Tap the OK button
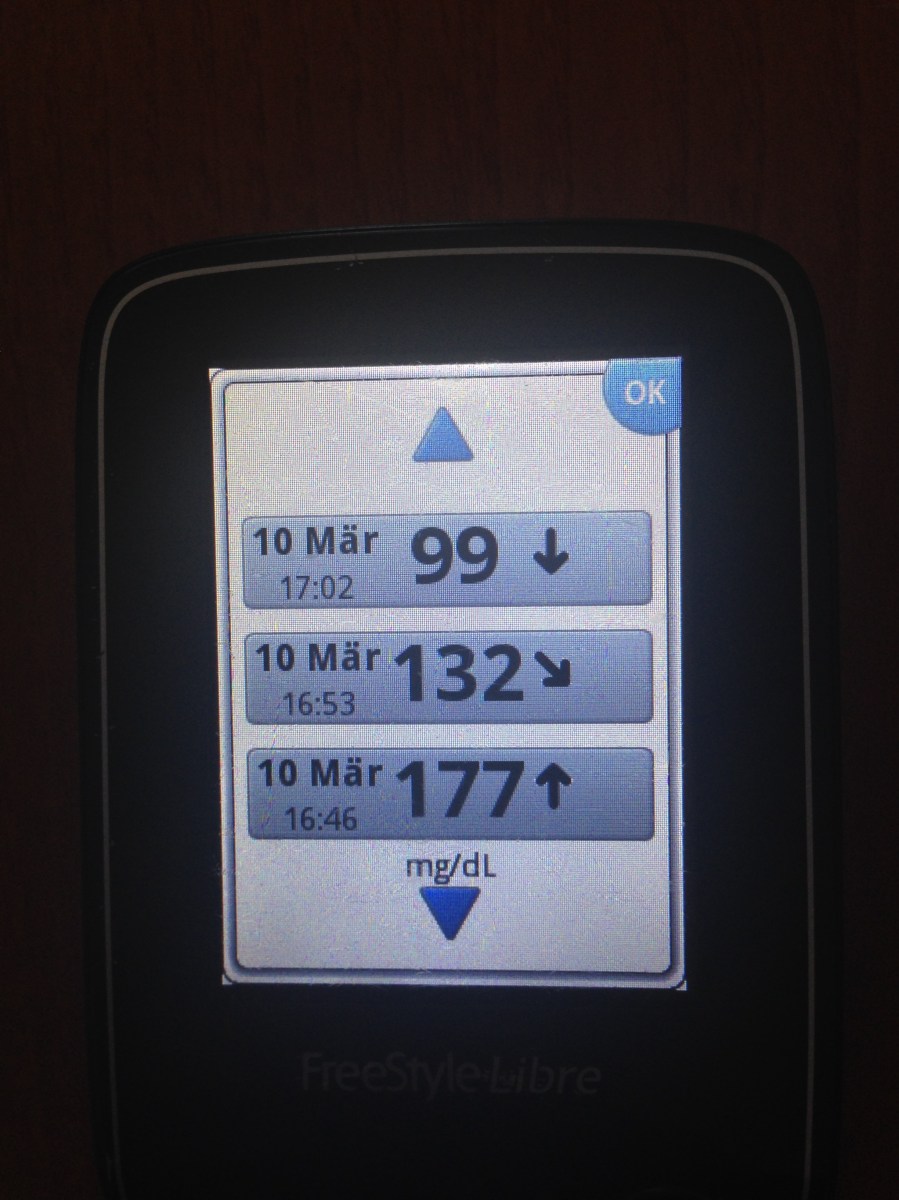Screen dimensions: 899x1200 pyautogui.click(x=644, y=393)
